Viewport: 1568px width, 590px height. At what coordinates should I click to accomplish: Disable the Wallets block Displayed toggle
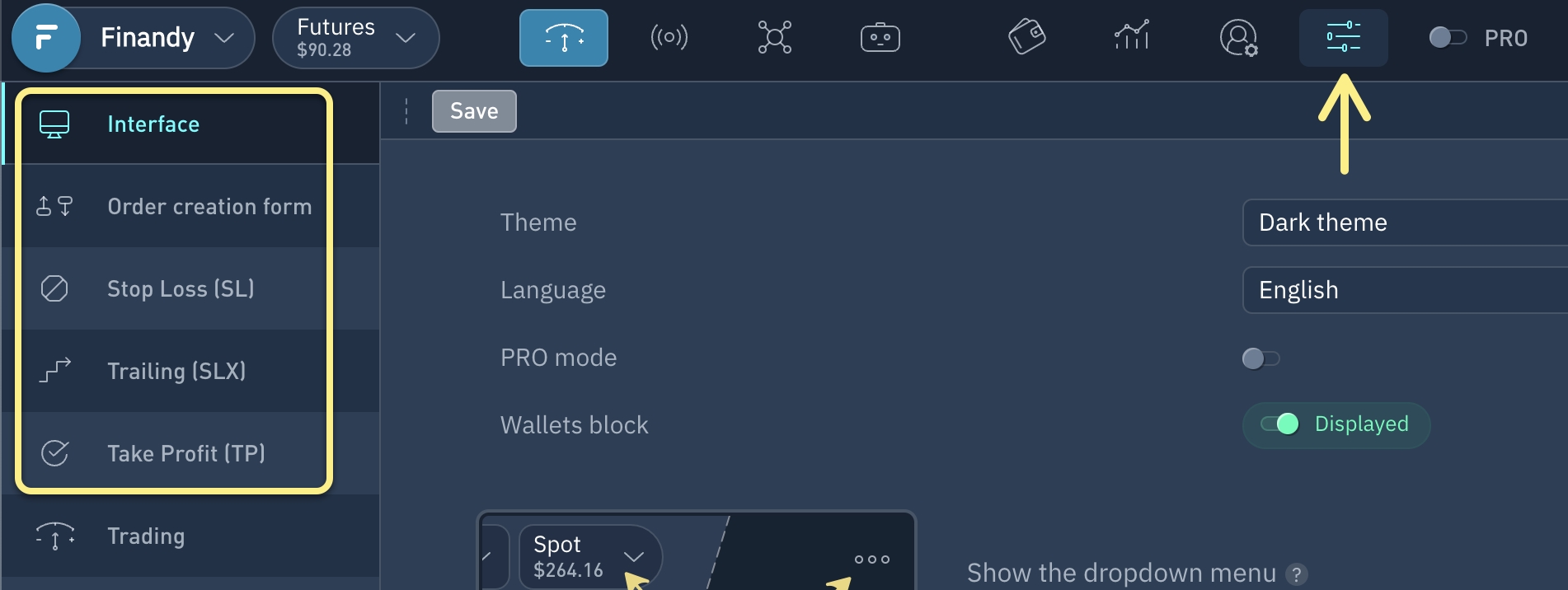point(1280,424)
